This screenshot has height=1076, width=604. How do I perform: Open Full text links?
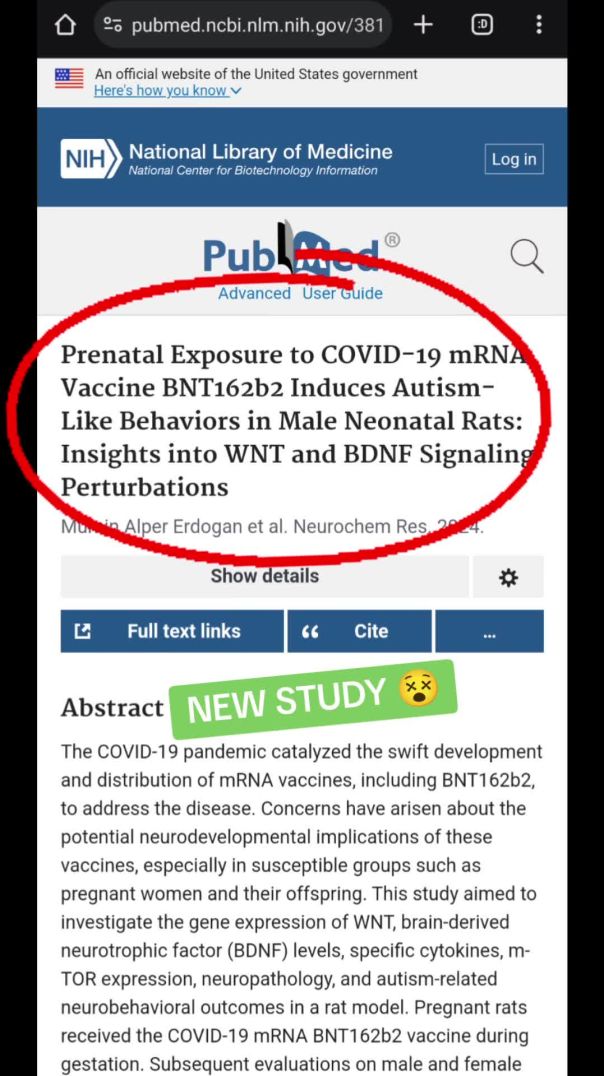(172, 631)
